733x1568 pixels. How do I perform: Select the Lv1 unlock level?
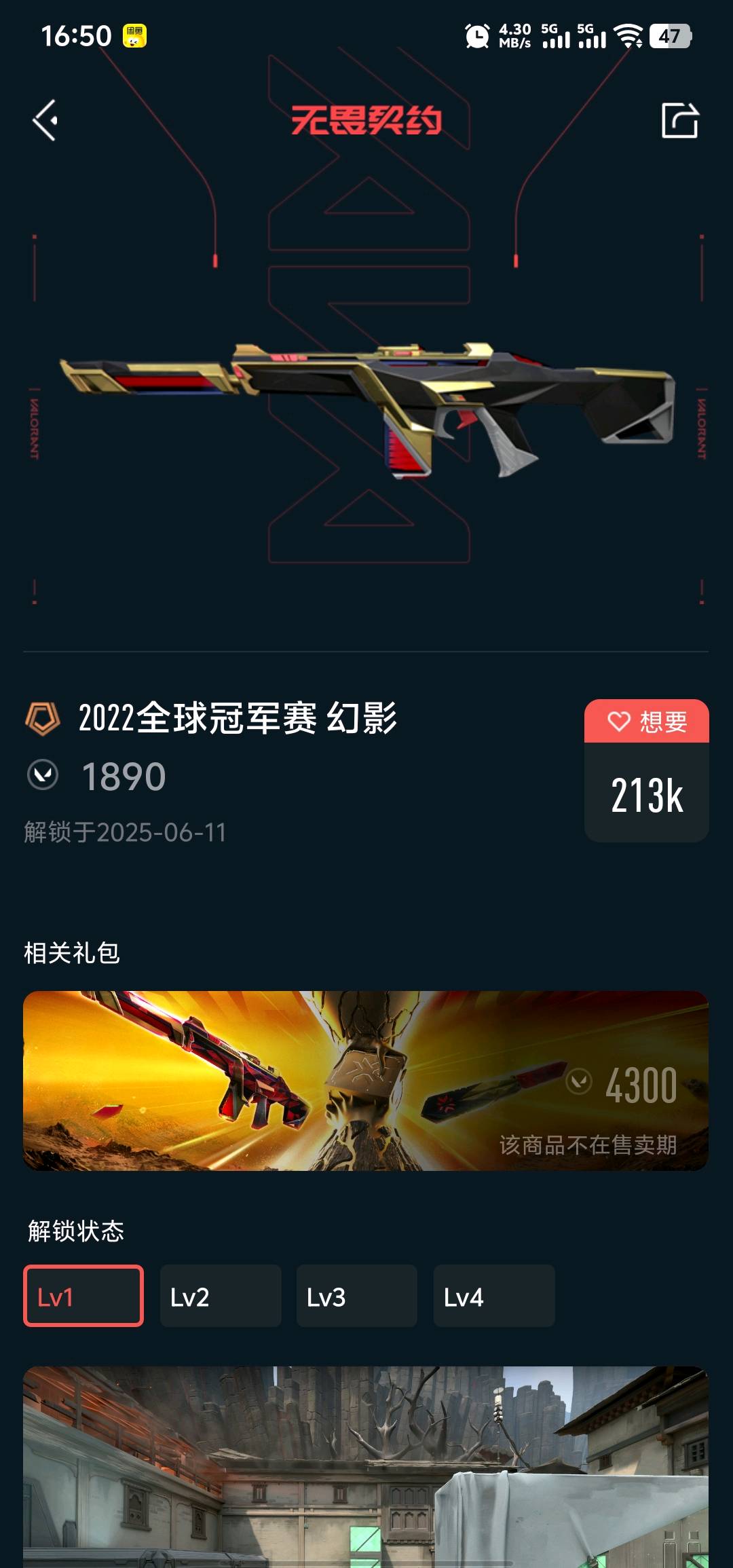pos(83,1295)
